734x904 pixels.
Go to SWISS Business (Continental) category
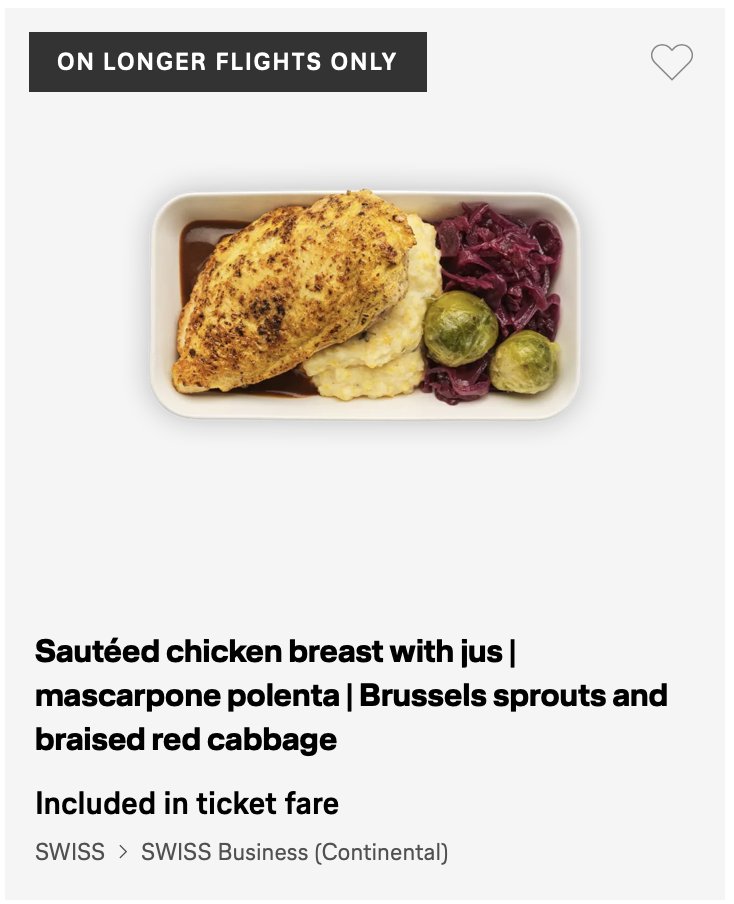coord(294,852)
